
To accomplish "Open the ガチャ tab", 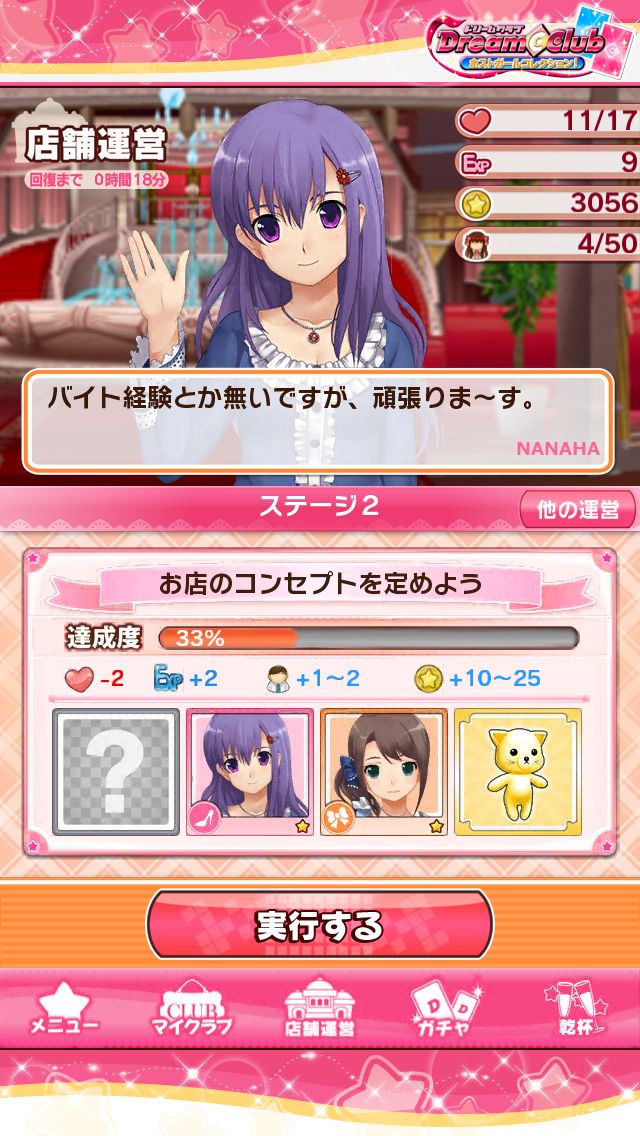I will [447, 1008].
